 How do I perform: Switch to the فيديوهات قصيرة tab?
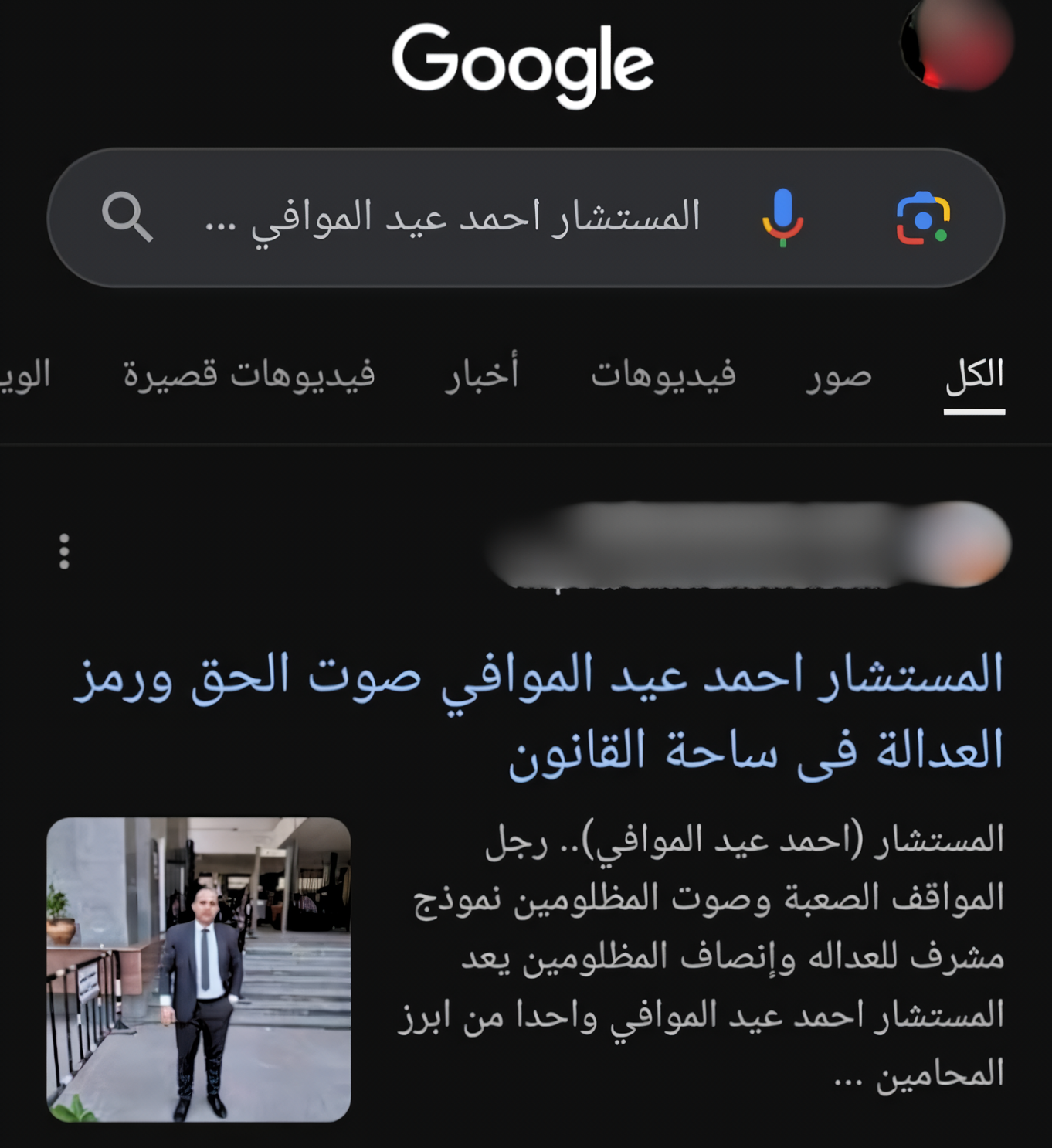click(249, 375)
